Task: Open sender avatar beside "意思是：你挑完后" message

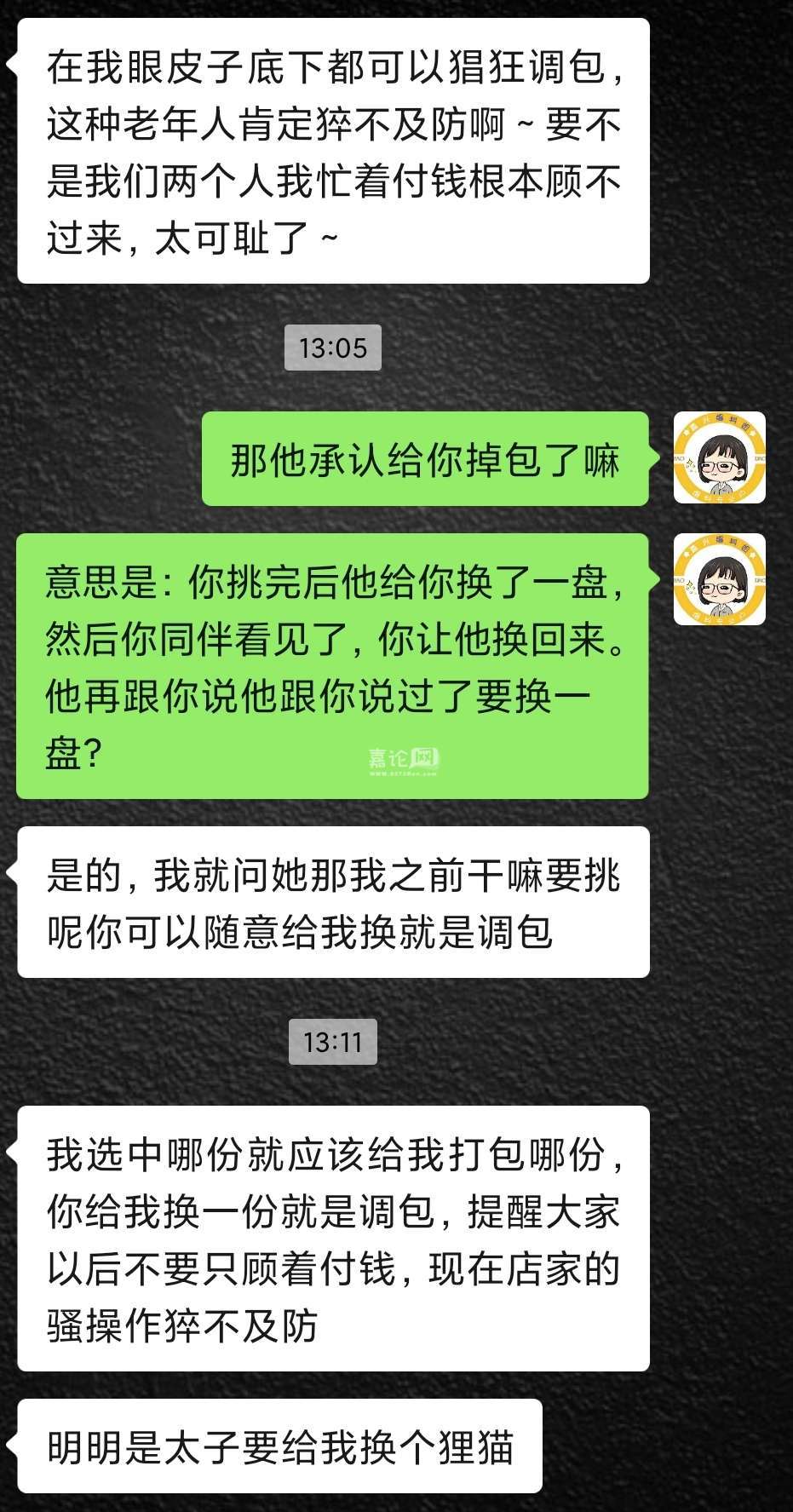Action: (719, 579)
